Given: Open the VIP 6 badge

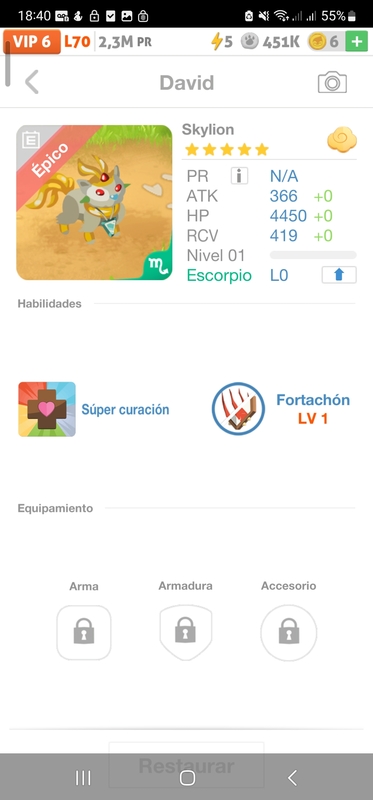Looking at the screenshot, I should 32,41.
